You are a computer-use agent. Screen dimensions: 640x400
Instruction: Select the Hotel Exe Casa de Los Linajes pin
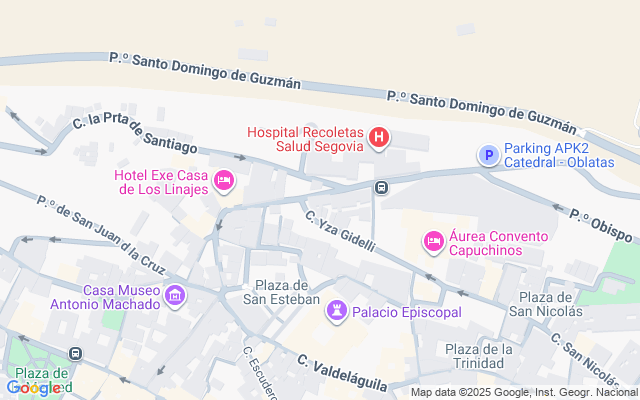(x=225, y=182)
